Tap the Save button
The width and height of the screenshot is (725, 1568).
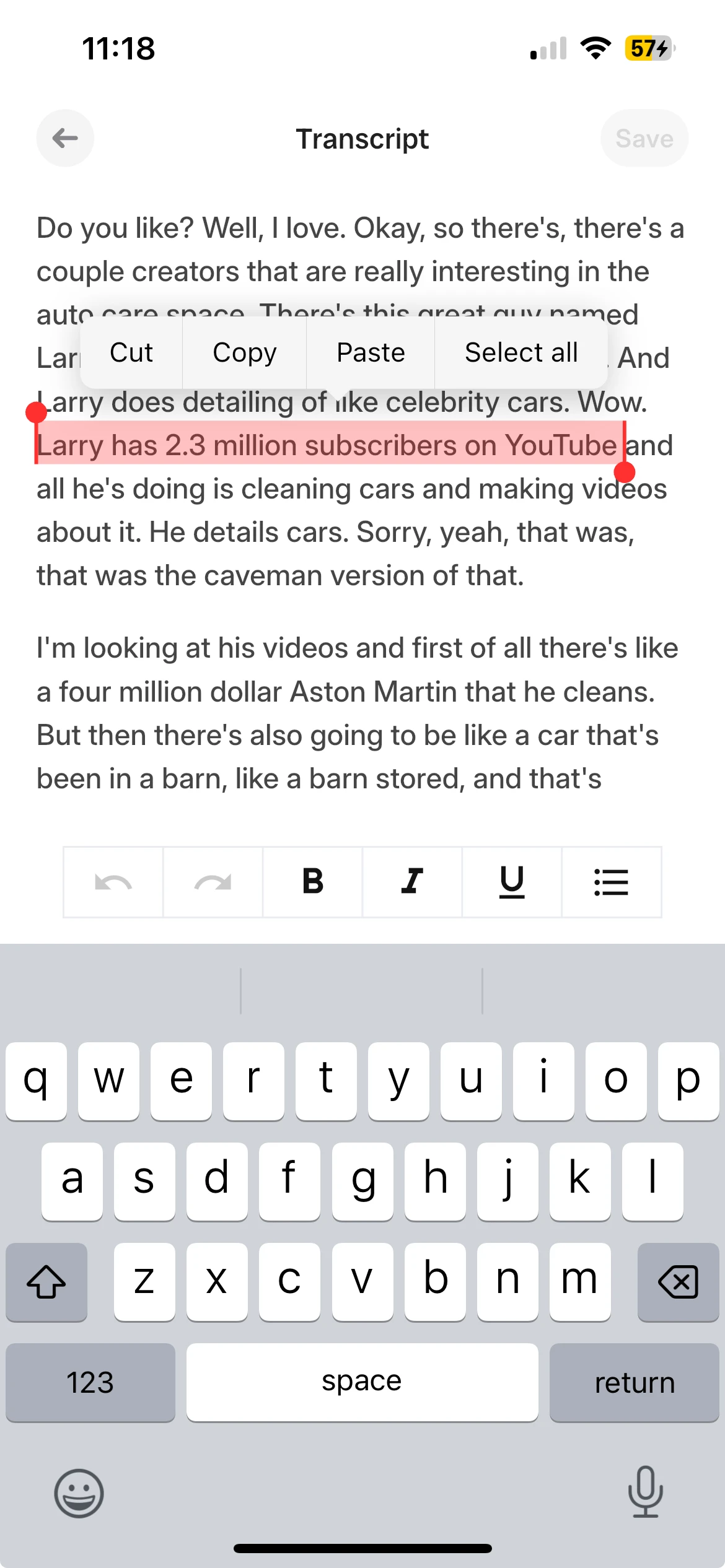coord(644,138)
